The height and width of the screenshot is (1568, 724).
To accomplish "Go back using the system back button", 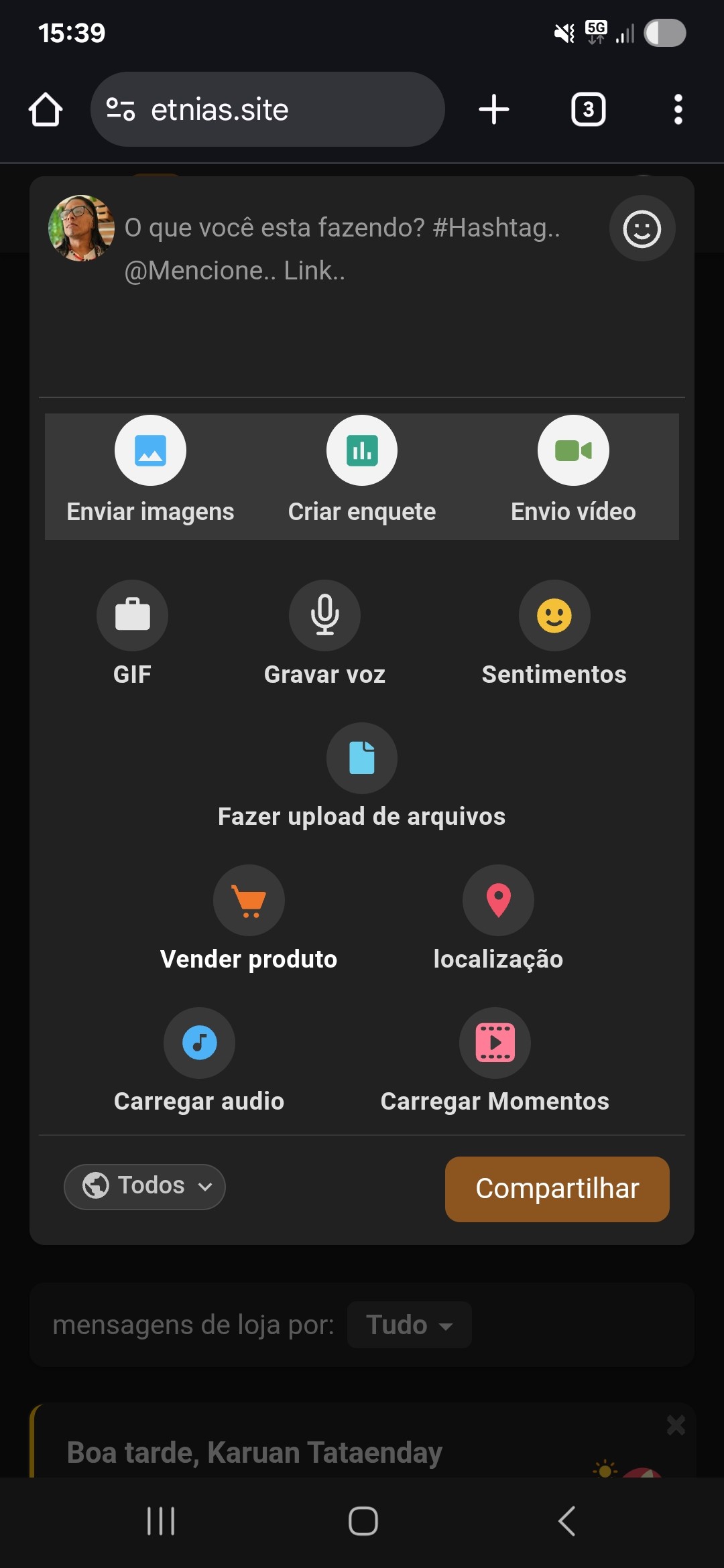I will [567, 1520].
